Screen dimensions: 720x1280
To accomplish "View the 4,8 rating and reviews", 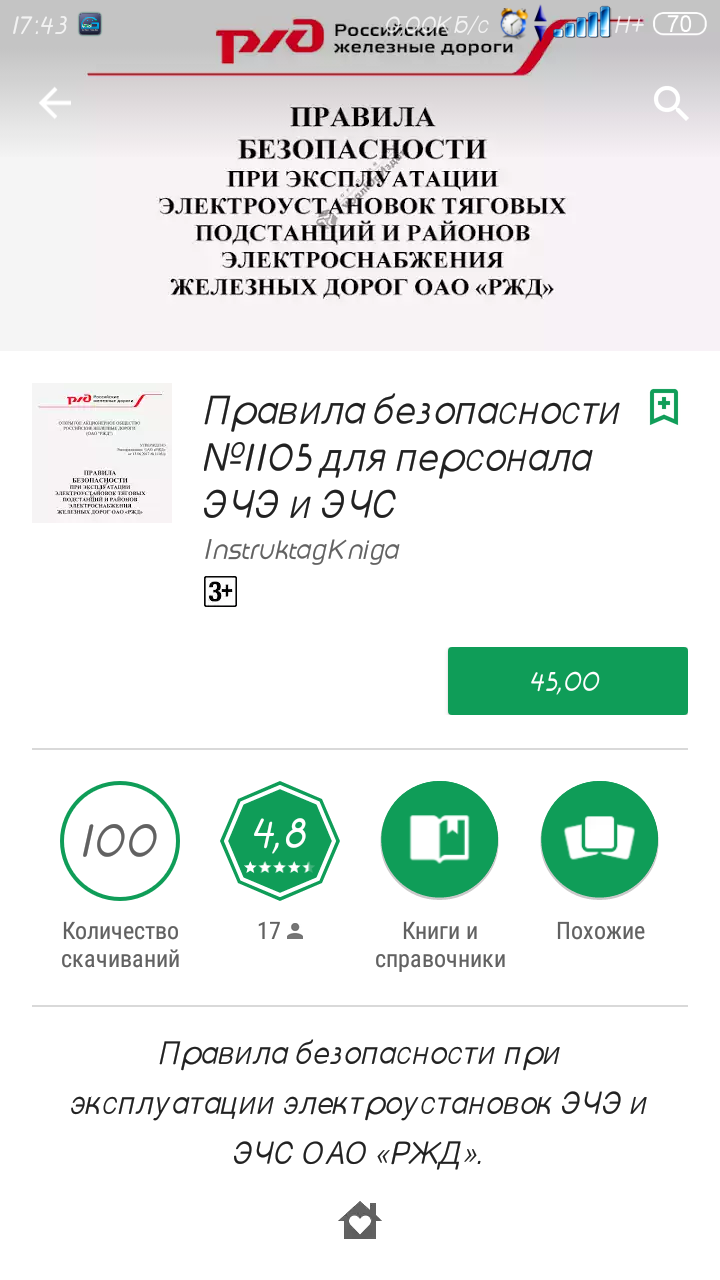I will 280,841.
